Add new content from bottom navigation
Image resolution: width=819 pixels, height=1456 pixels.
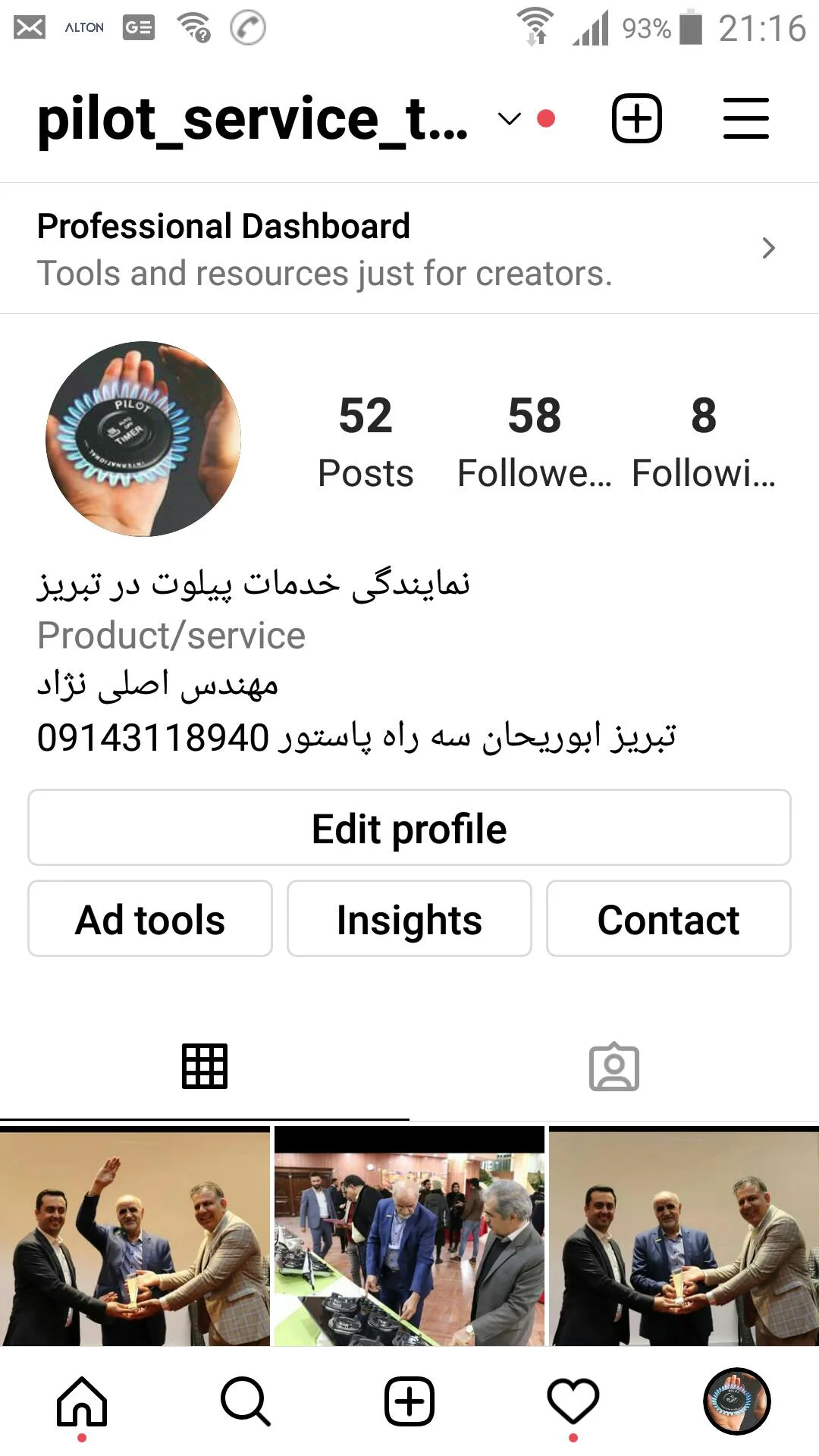point(409,1401)
